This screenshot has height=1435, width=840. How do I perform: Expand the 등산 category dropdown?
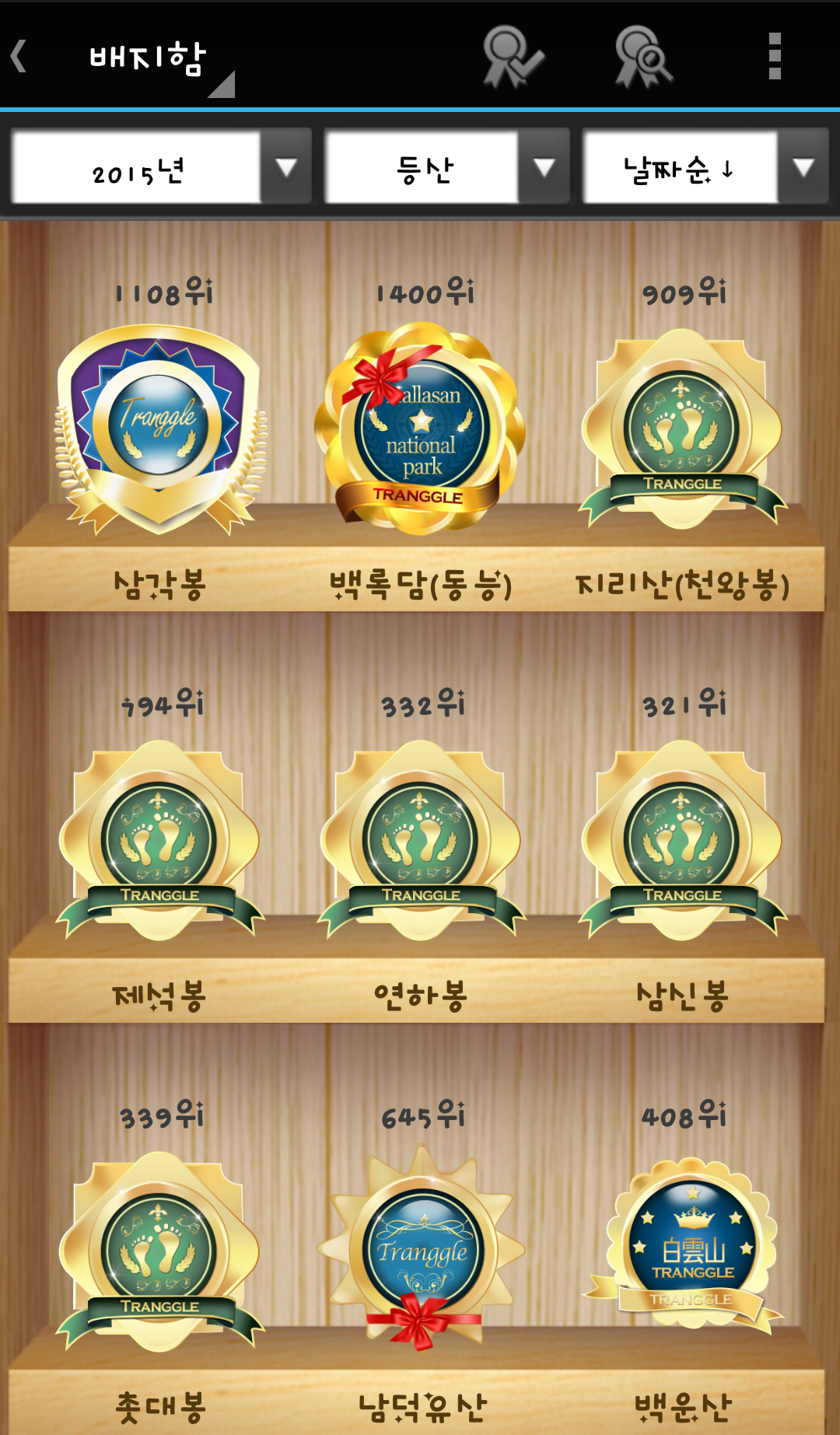pyautogui.click(x=447, y=166)
